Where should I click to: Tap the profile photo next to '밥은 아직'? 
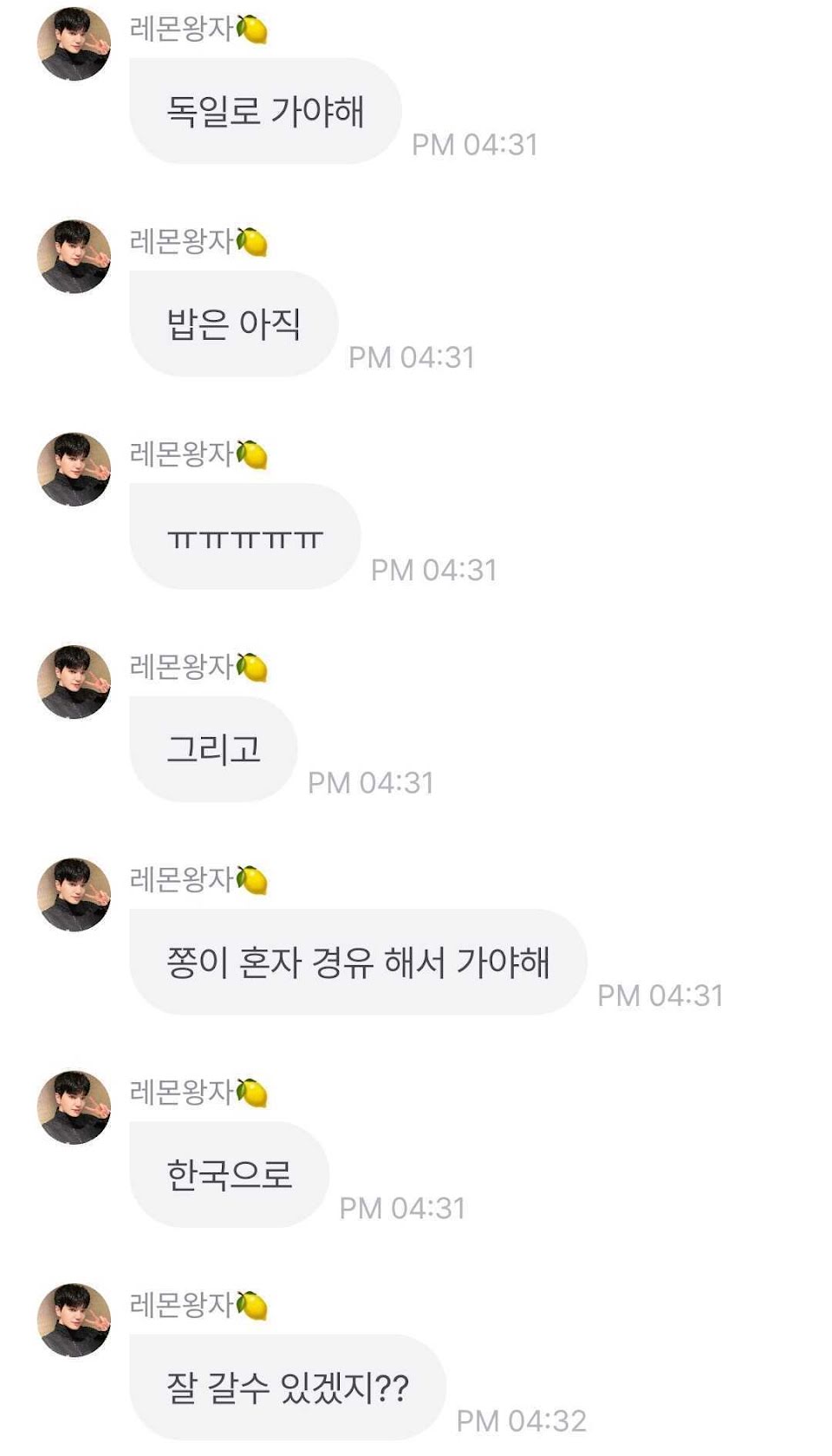tap(75, 257)
